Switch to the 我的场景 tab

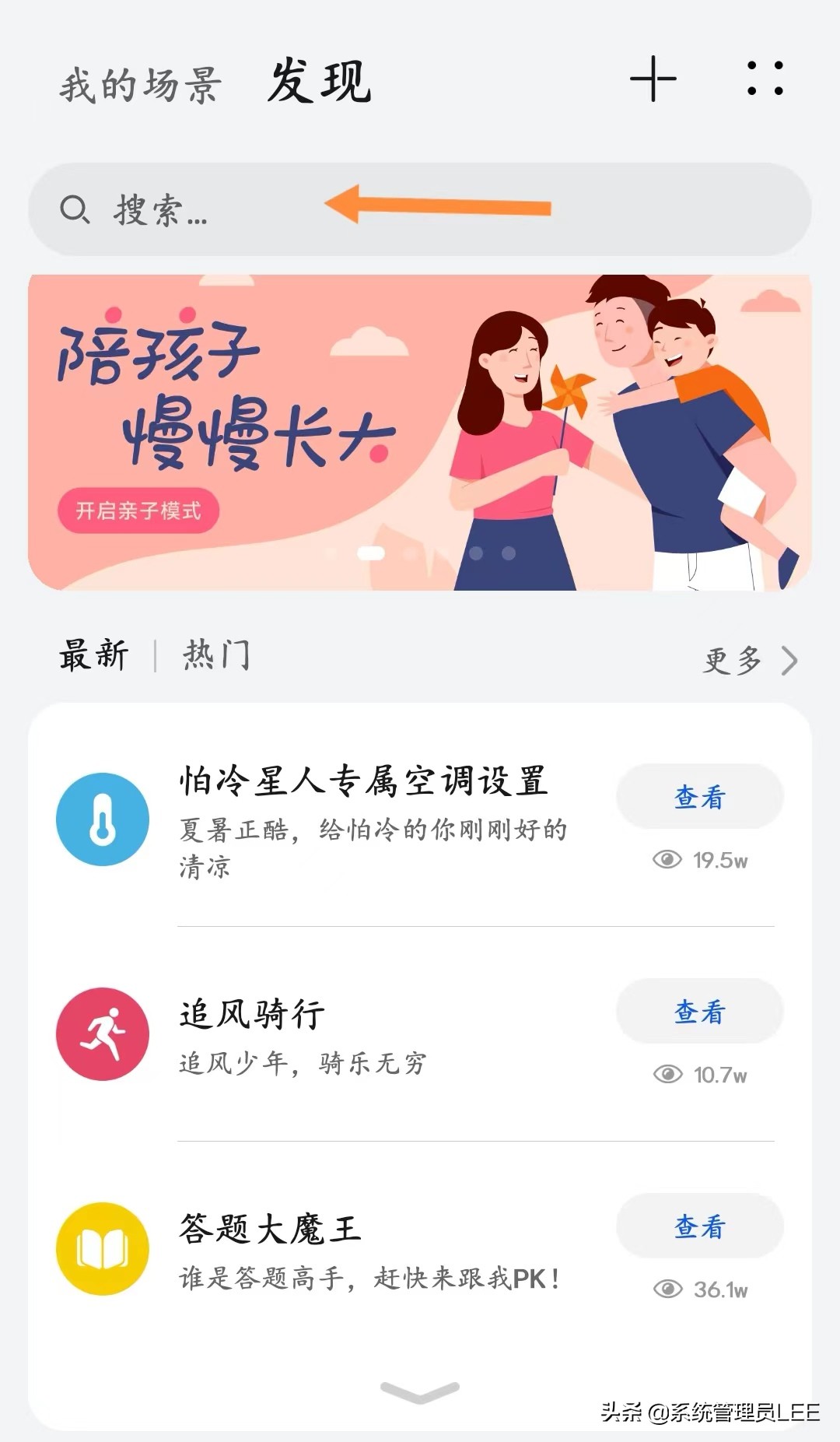[141, 85]
